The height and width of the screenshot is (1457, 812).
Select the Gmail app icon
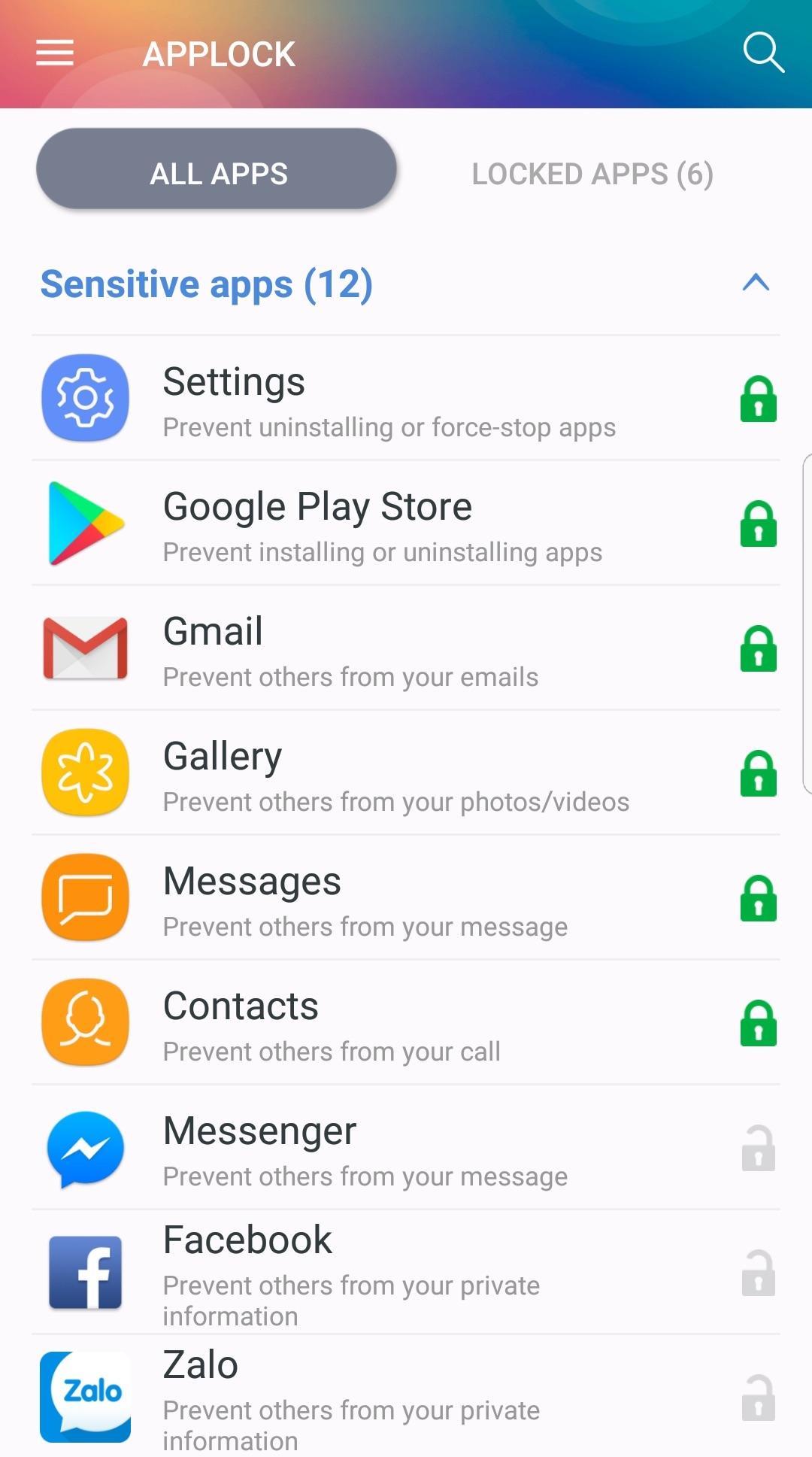(x=85, y=648)
